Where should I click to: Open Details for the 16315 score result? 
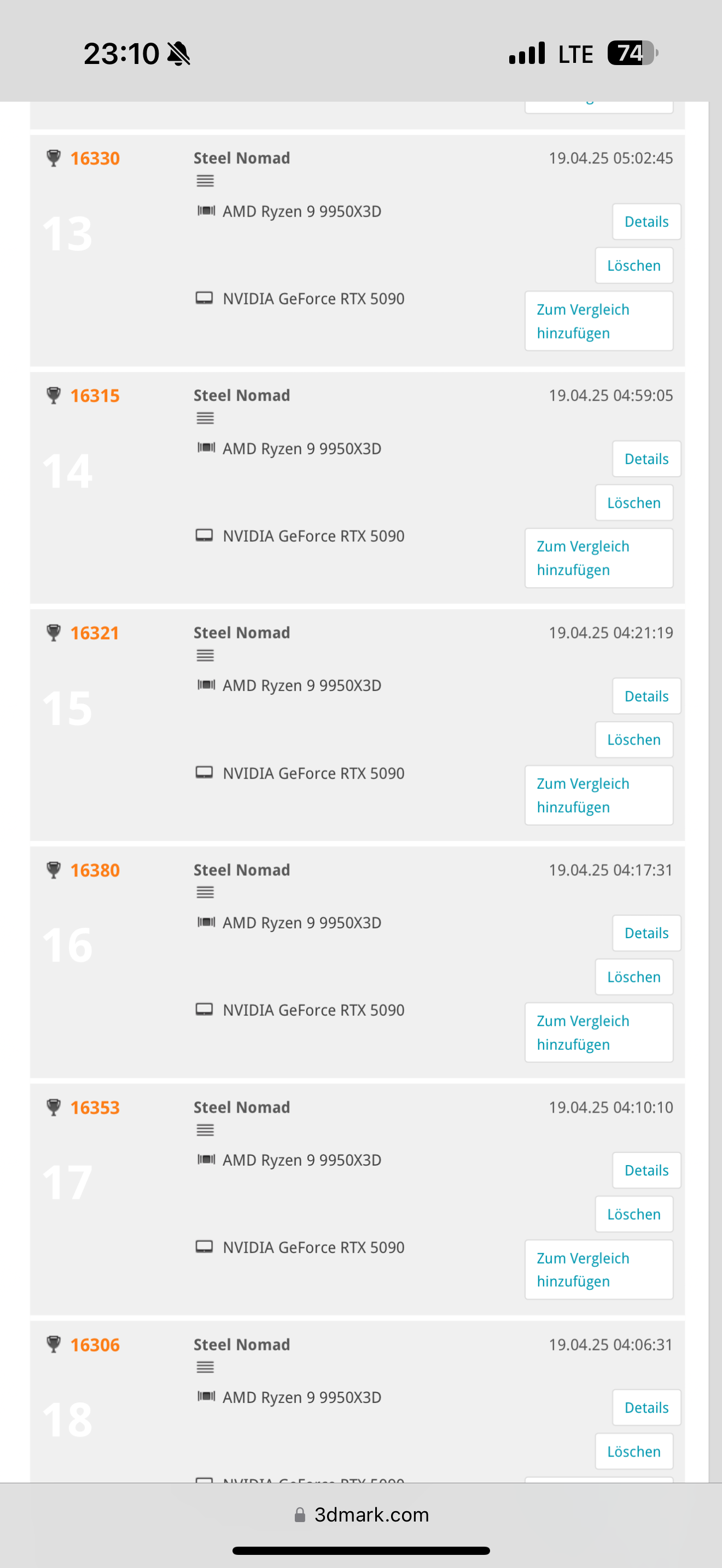click(x=646, y=459)
